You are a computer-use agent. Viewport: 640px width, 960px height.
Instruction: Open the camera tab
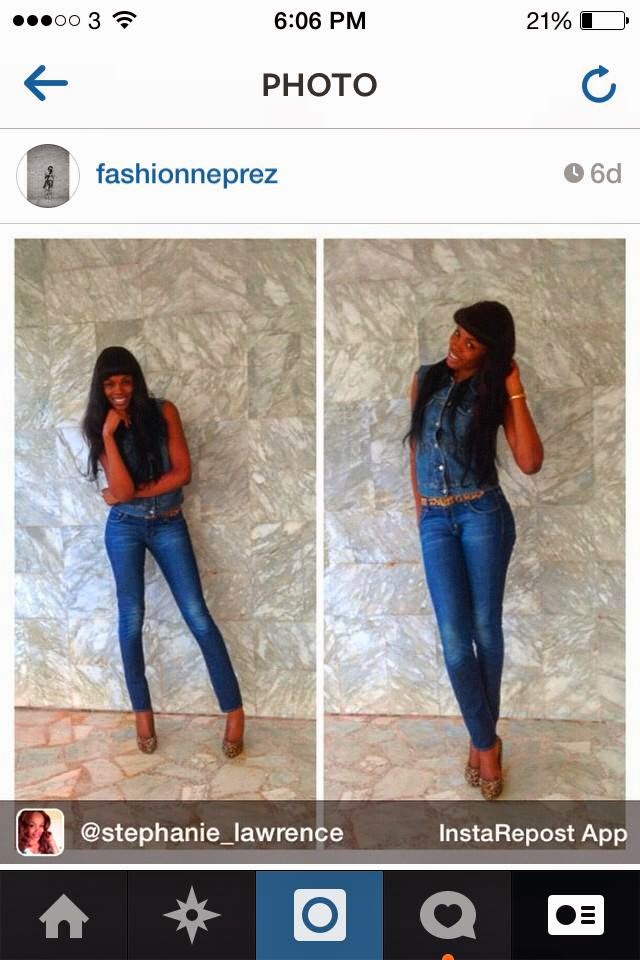click(x=320, y=915)
